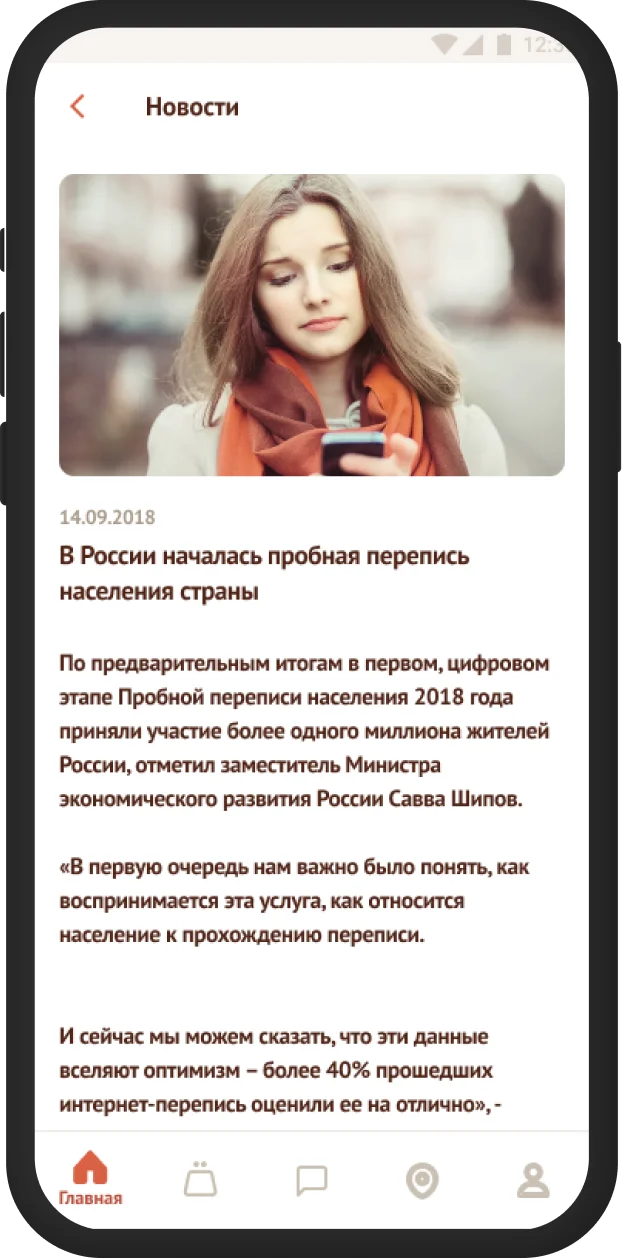Open the user profile tab
Screen dimensions: 624x1258
[x=533, y=1180]
